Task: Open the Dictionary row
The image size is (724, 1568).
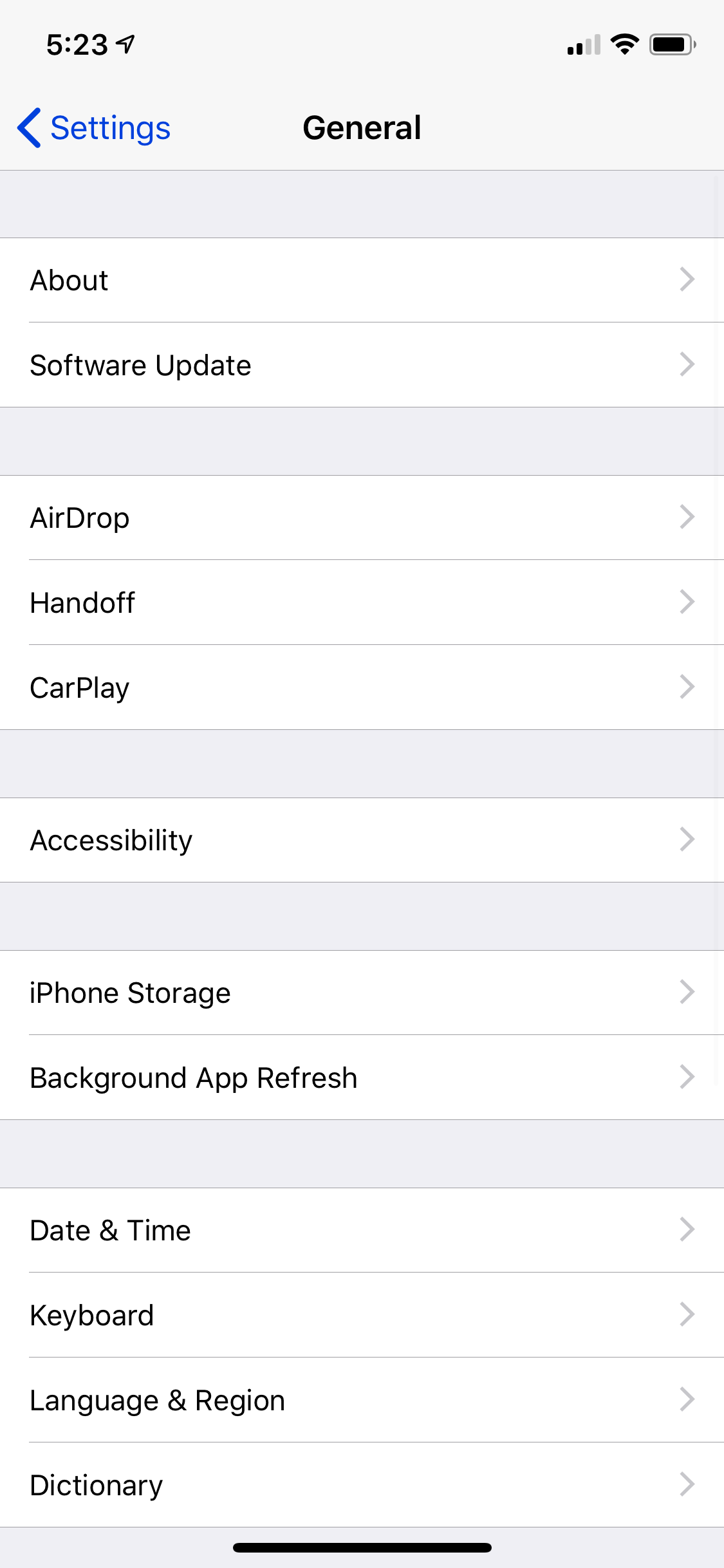Action: click(x=362, y=1485)
